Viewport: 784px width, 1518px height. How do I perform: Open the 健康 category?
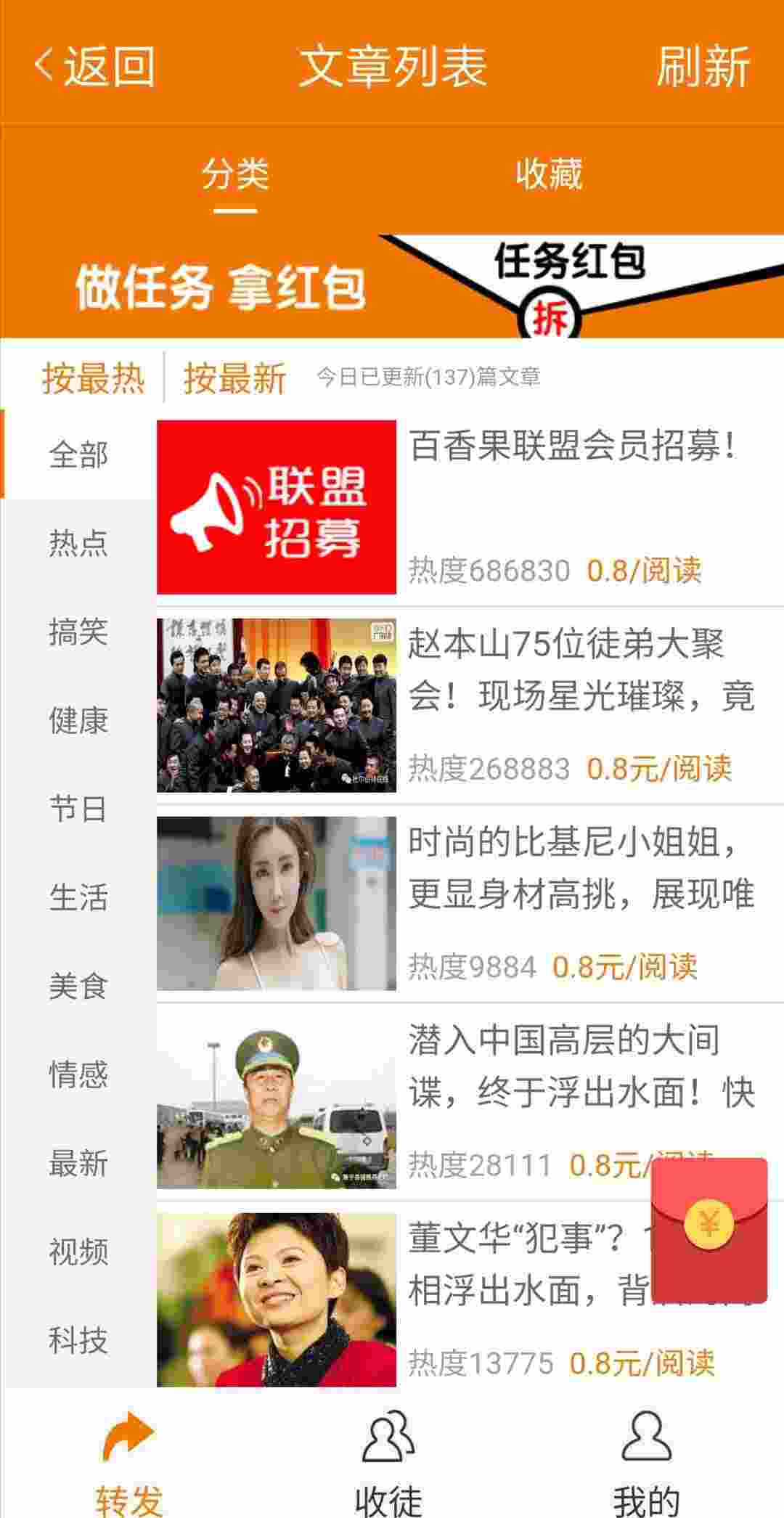click(78, 720)
